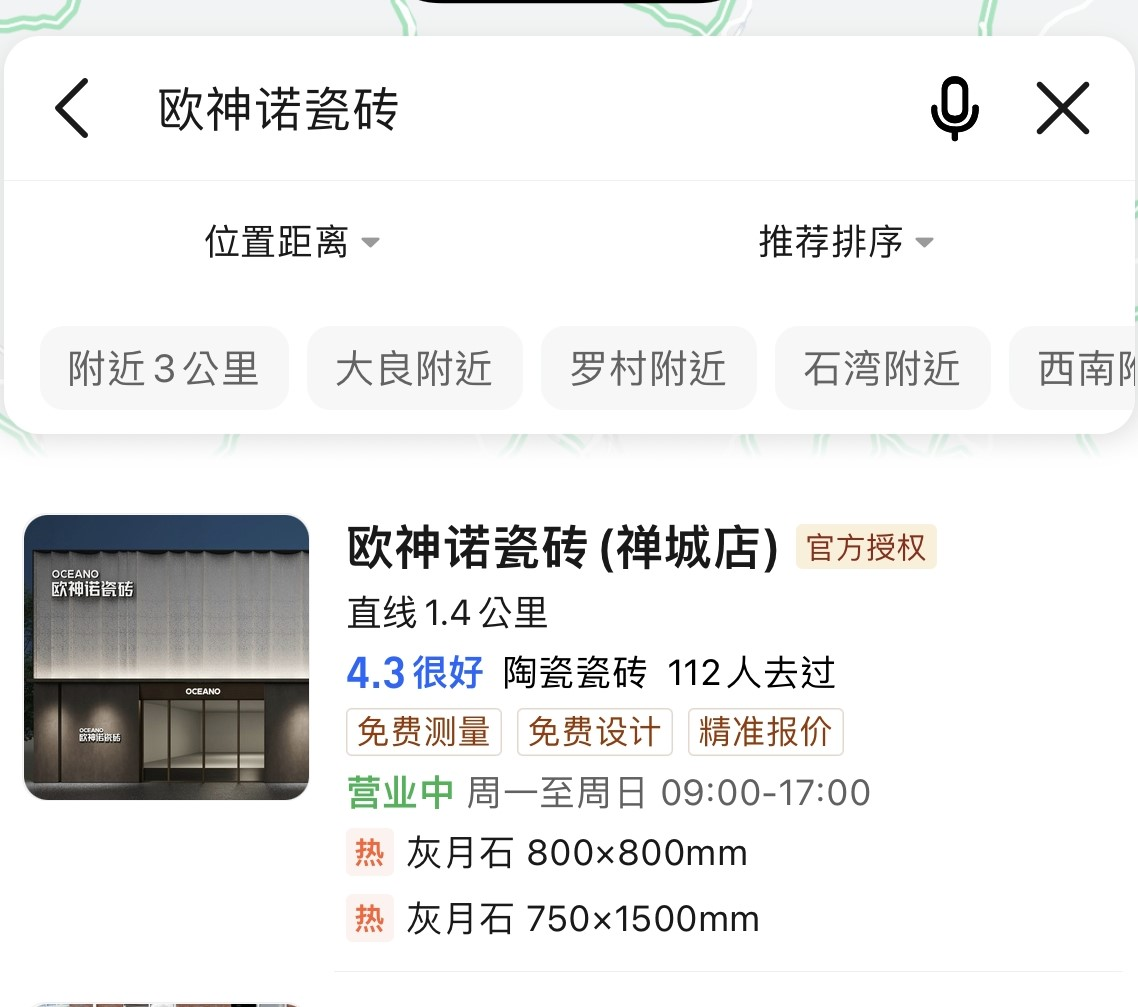Apply the 石湾附近 filter chip
Viewport: 1138px width, 1007px height.
pyautogui.click(x=882, y=369)
